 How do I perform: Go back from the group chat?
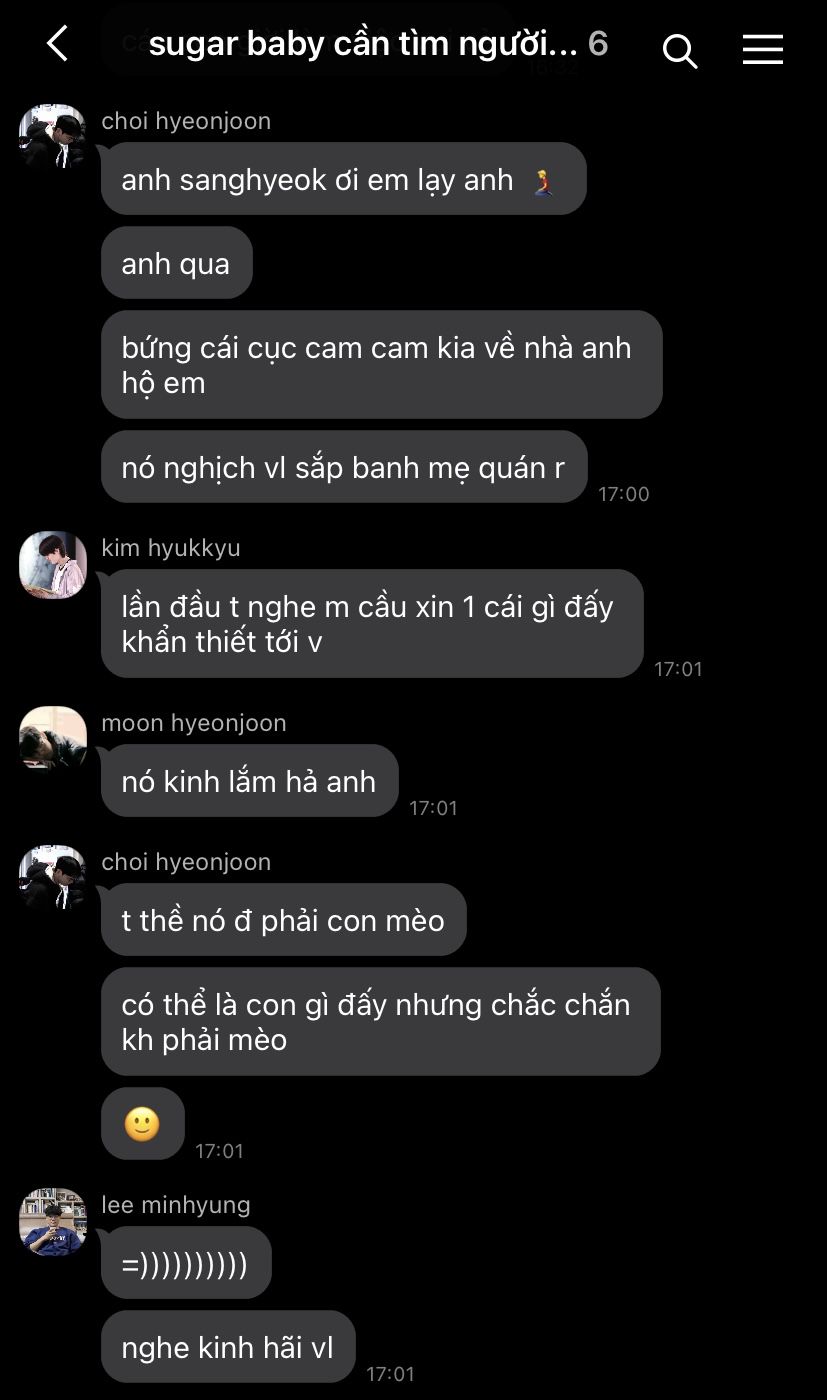tap(58, 45)
